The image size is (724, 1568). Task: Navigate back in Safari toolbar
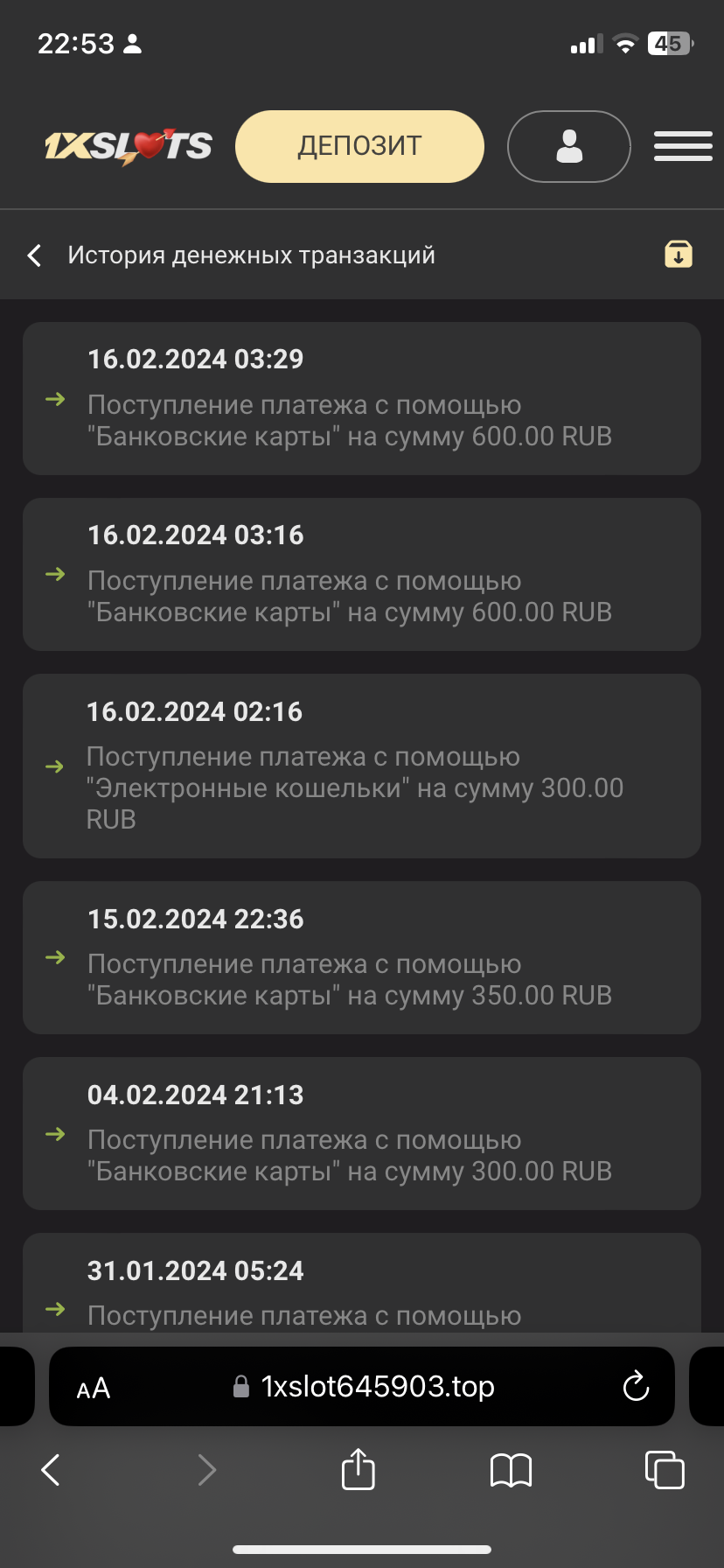(51, 1469)
